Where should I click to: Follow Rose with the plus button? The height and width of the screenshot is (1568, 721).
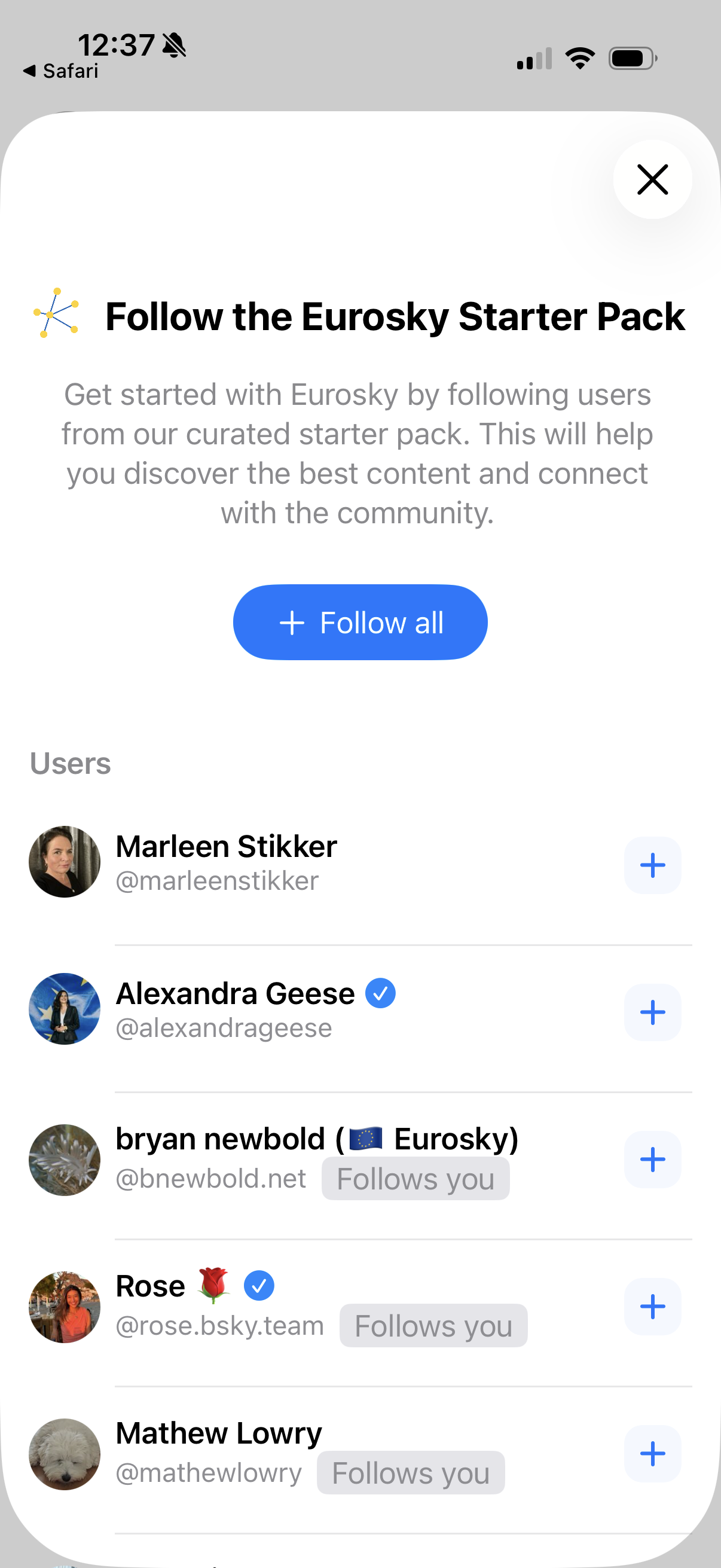[652, 1307]
